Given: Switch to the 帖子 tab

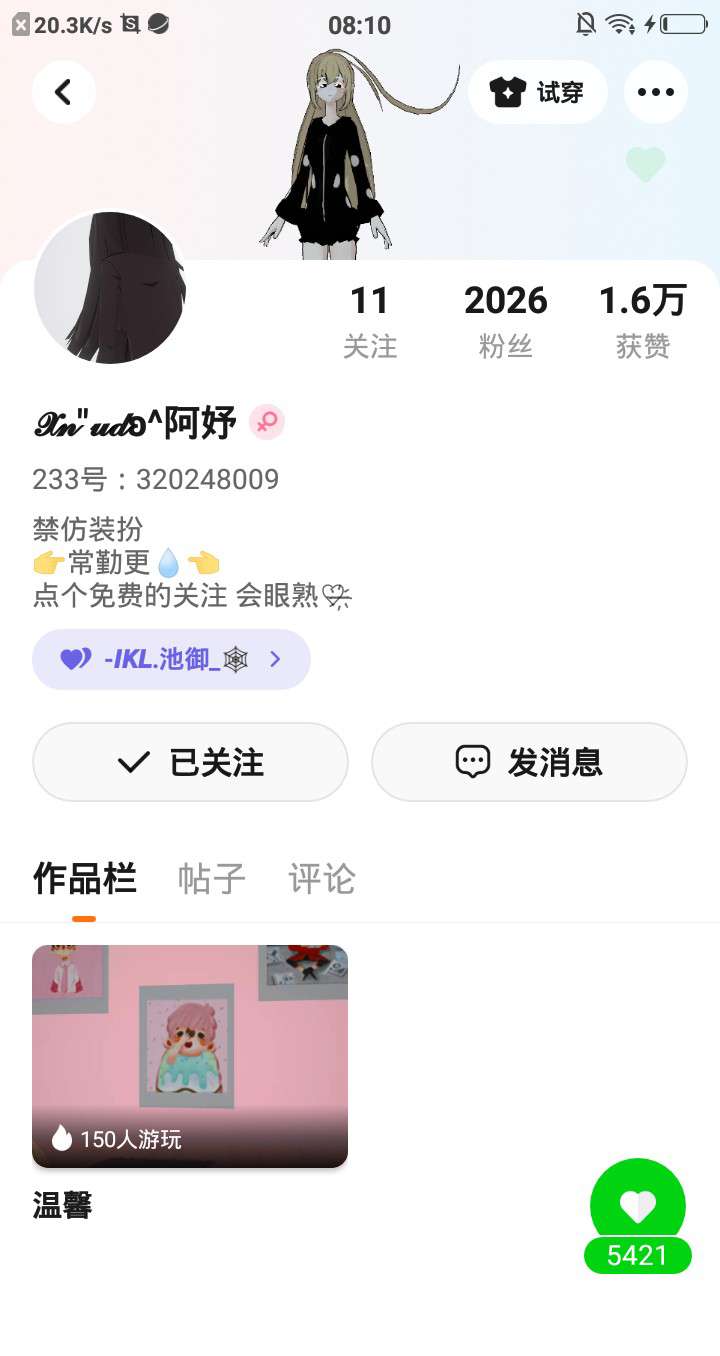Looking at the screenshot, I should 211,878.
